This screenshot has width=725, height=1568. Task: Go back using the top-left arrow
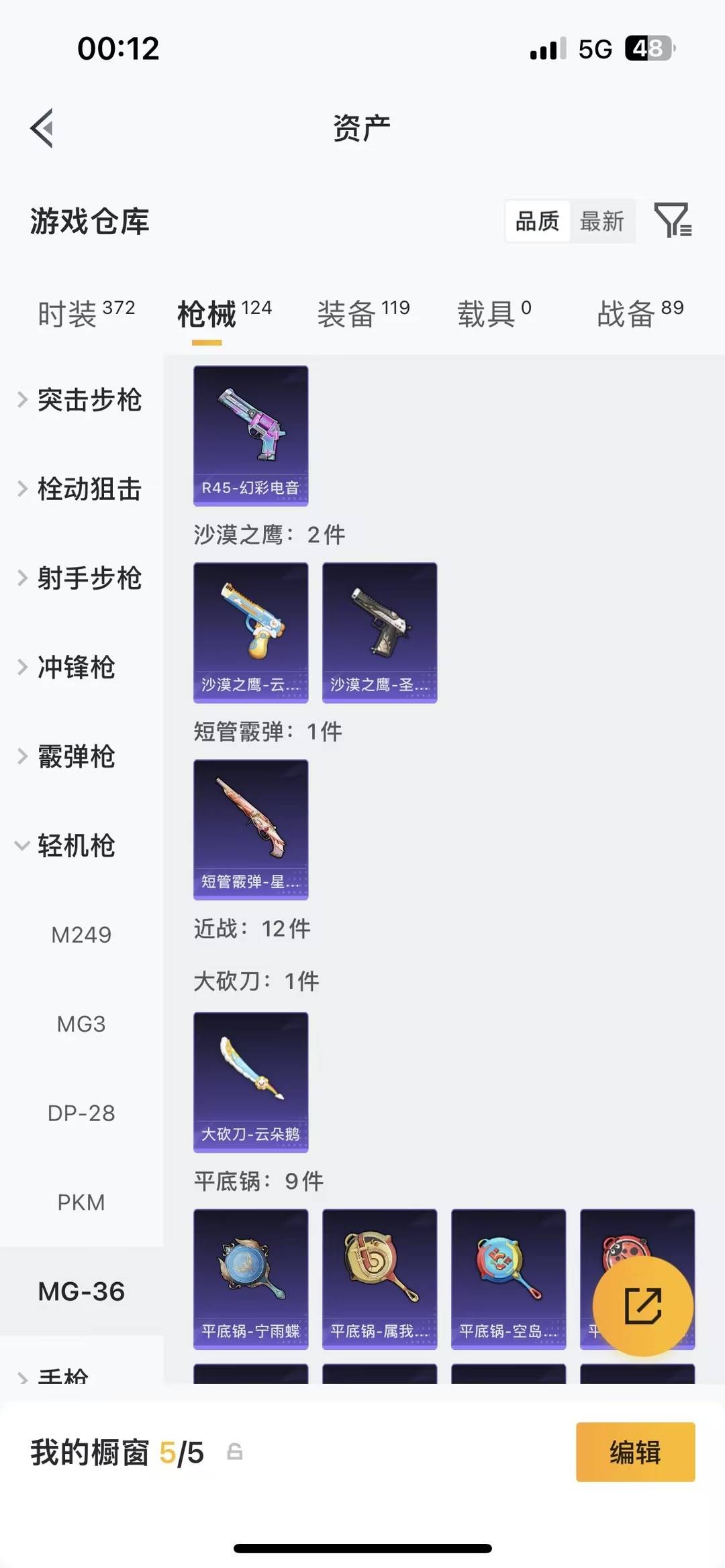click(42, 129)
